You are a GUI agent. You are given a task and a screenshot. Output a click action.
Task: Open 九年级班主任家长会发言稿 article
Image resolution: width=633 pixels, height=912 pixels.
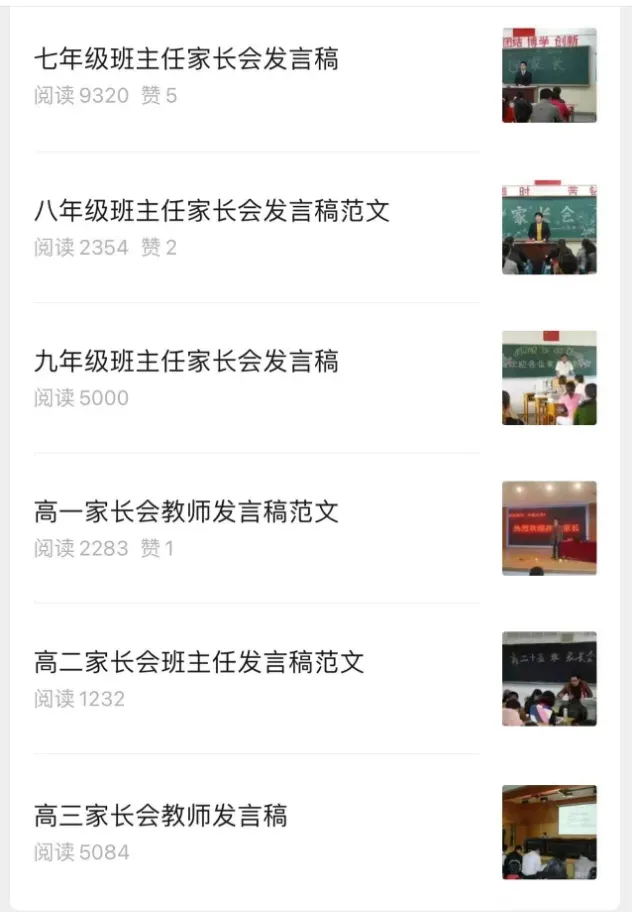[187, 361]
